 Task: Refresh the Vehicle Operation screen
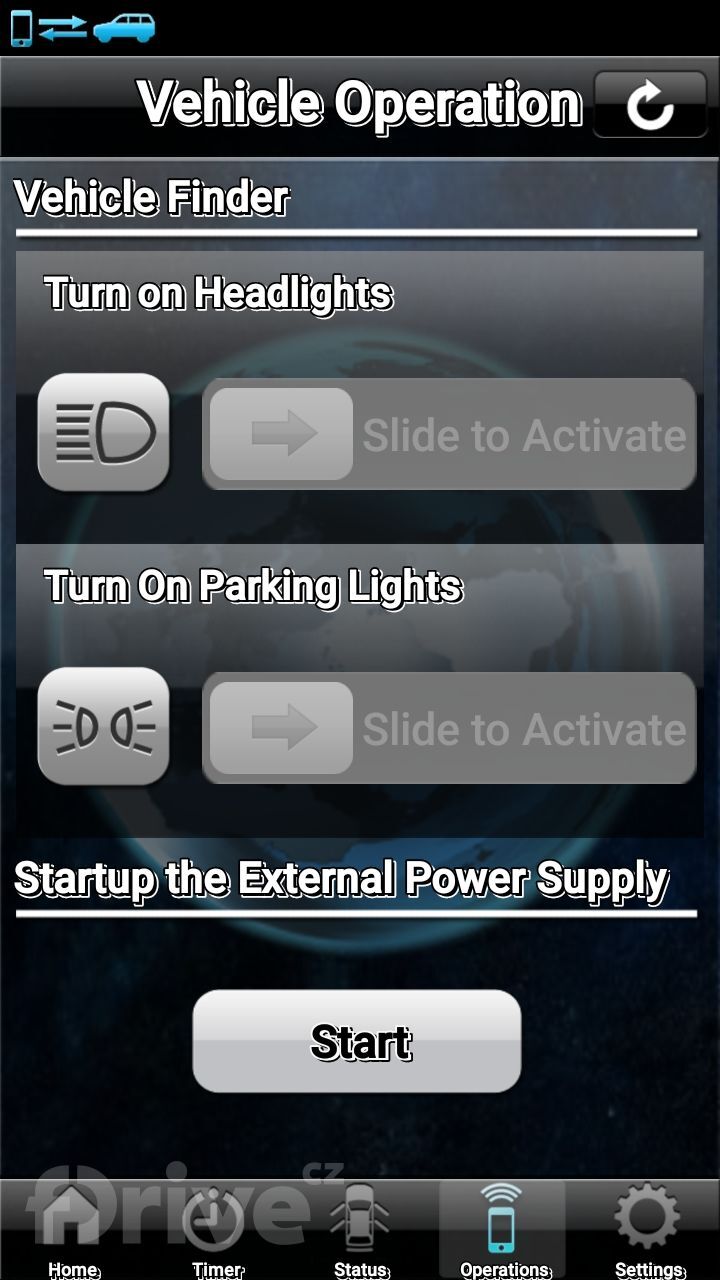(650, 104)
